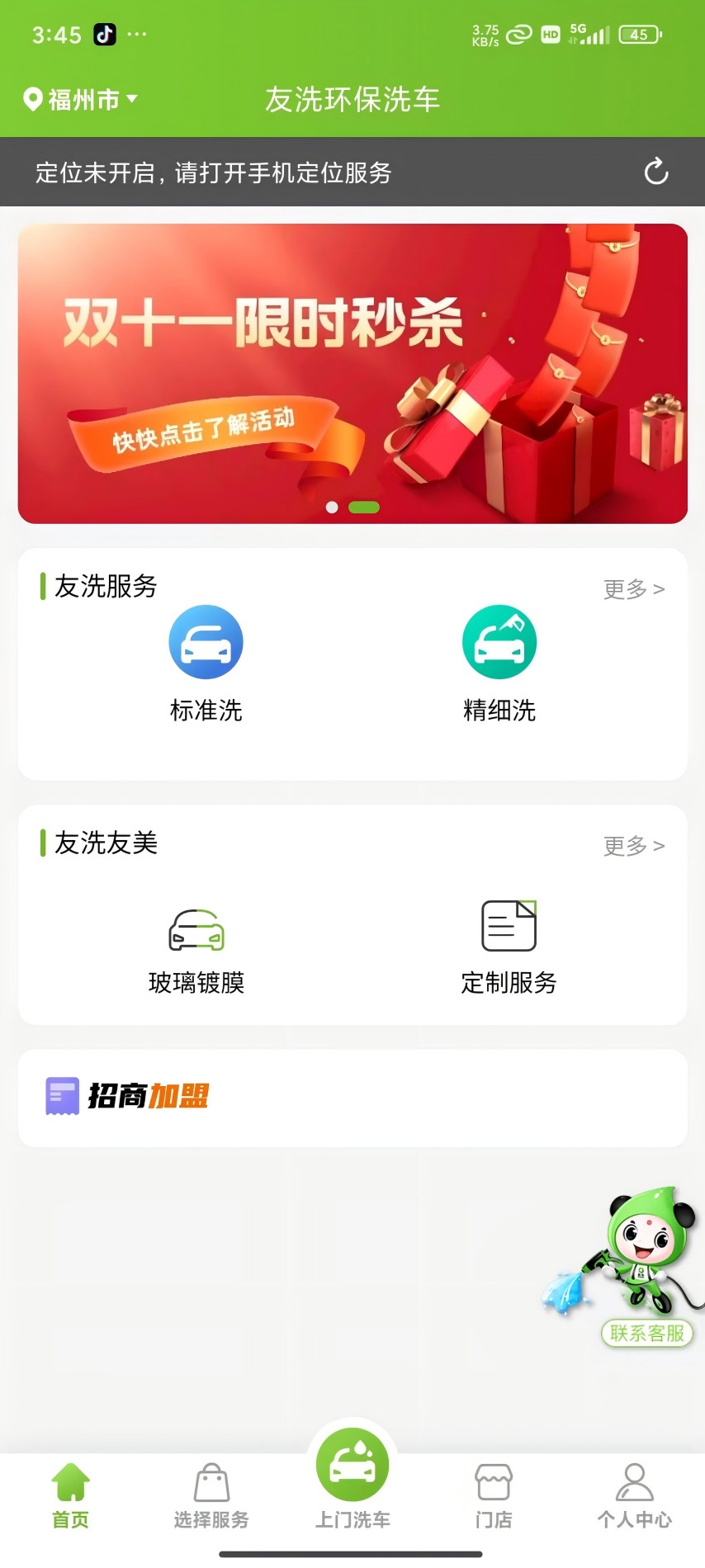The image size is (705, 1568).
Task: Open the 定制服务 custom service icon
Action: pyautogui.click(x=507, y=926)
